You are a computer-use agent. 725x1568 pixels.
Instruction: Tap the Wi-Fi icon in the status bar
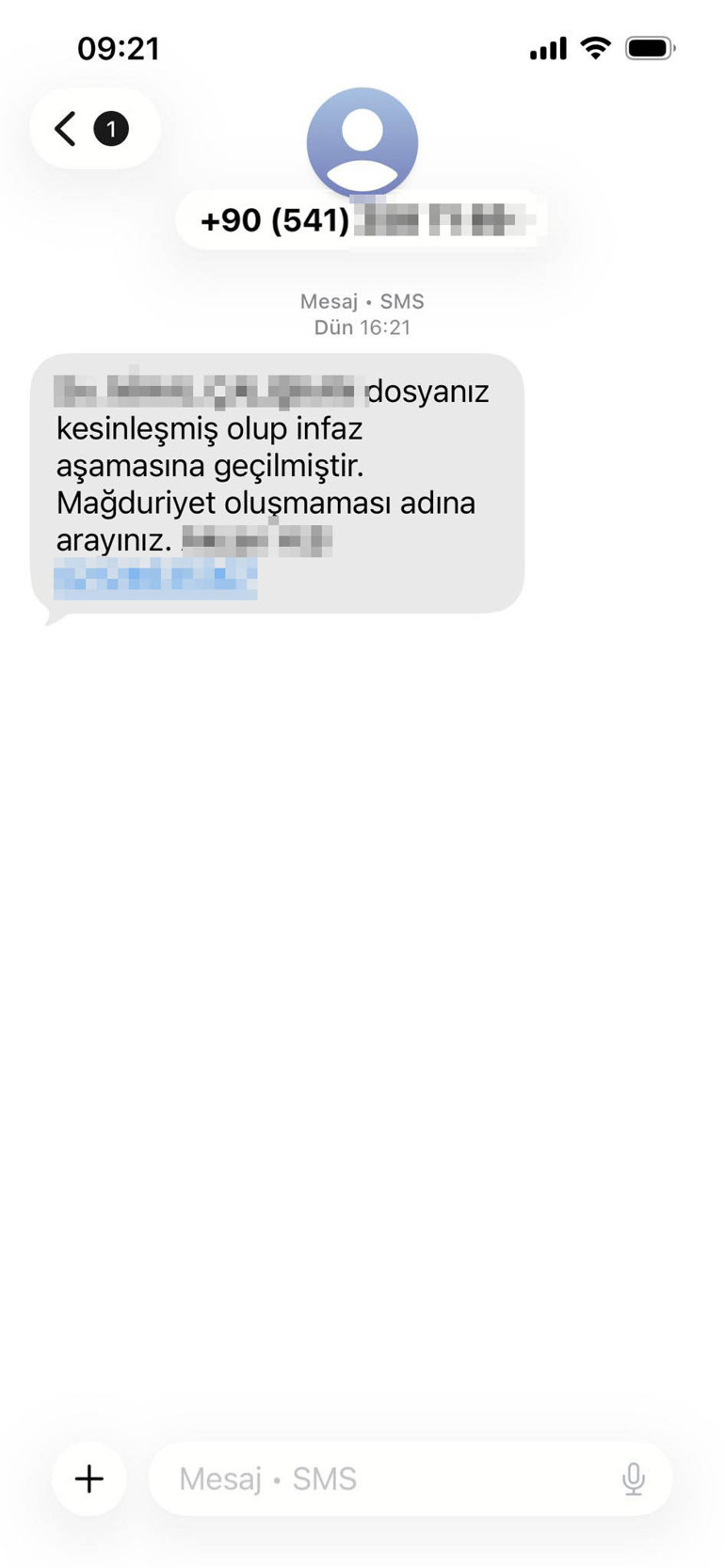click(595, 46)
